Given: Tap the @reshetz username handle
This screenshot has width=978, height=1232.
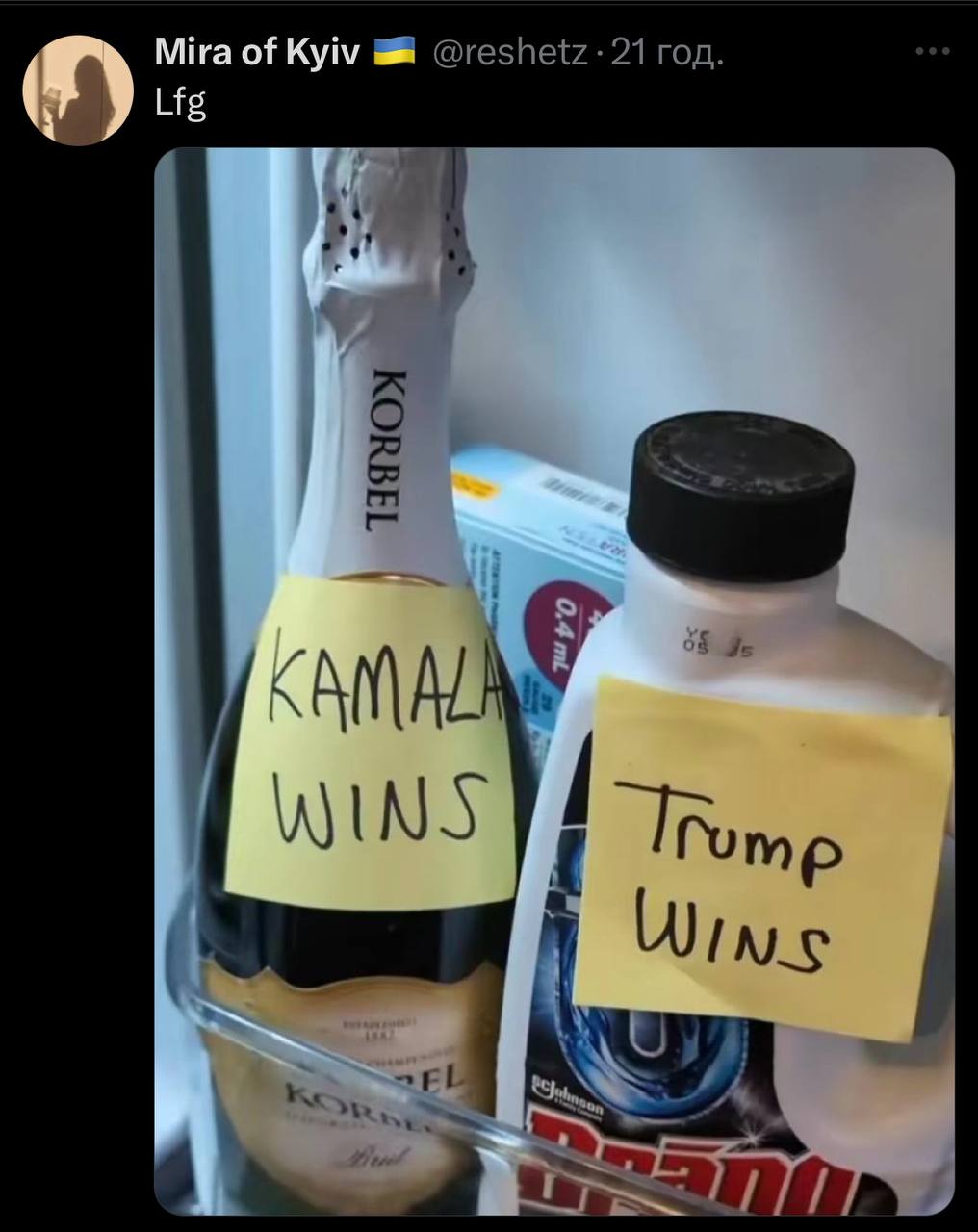Looking at the screenshot, I should 510,52.
